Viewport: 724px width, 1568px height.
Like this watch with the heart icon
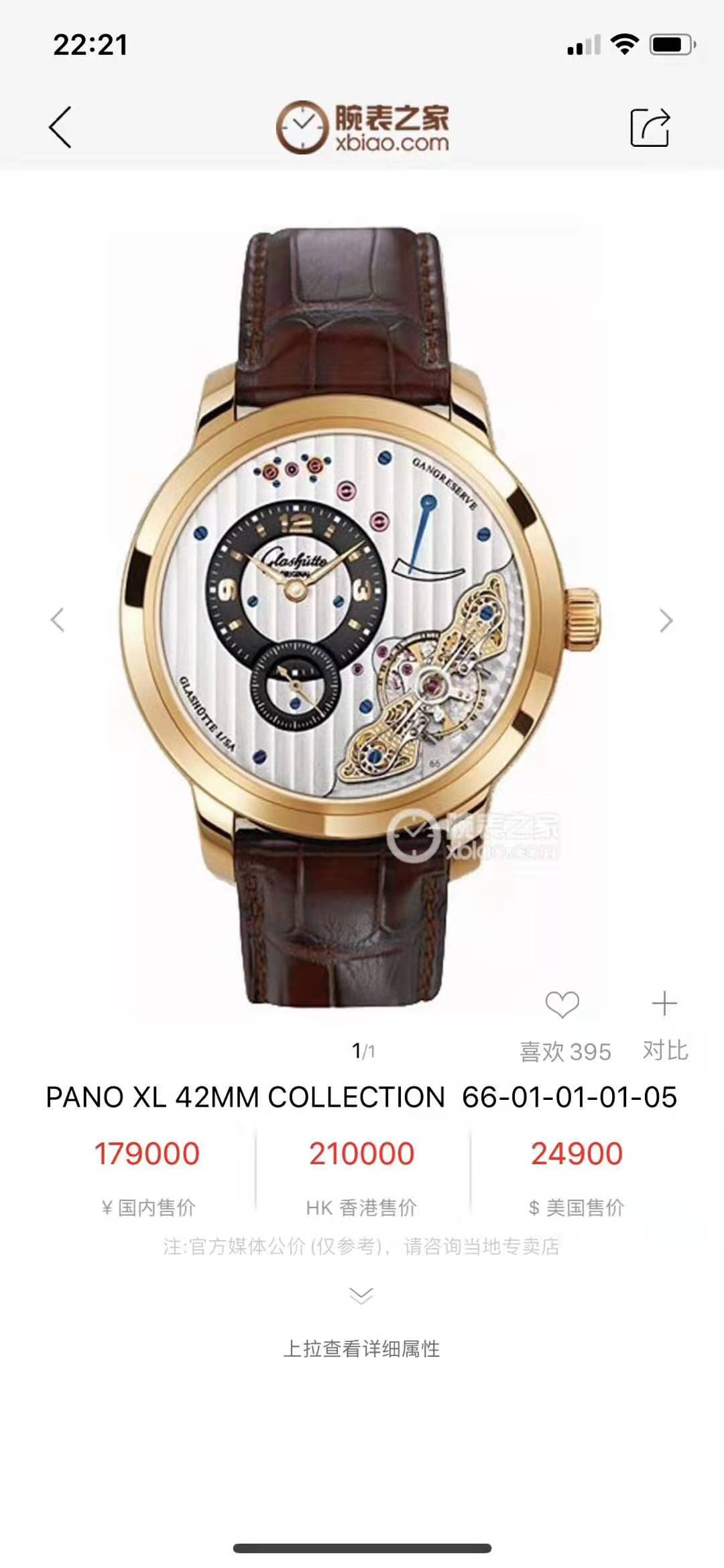tap(562, 1005)
